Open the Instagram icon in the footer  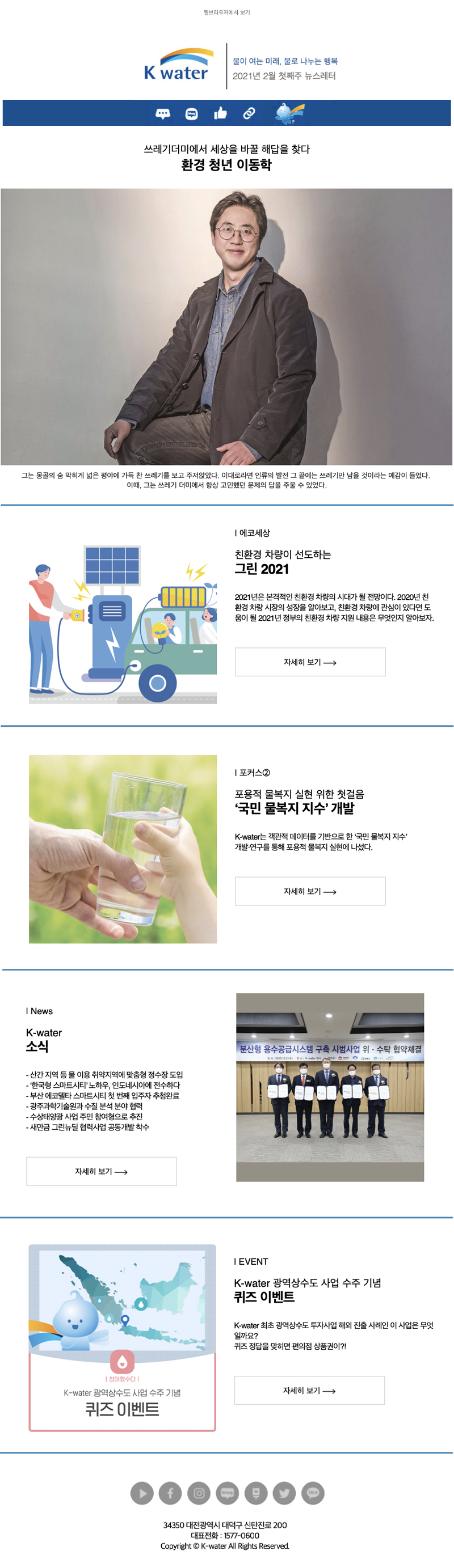tap(199, 1493)
